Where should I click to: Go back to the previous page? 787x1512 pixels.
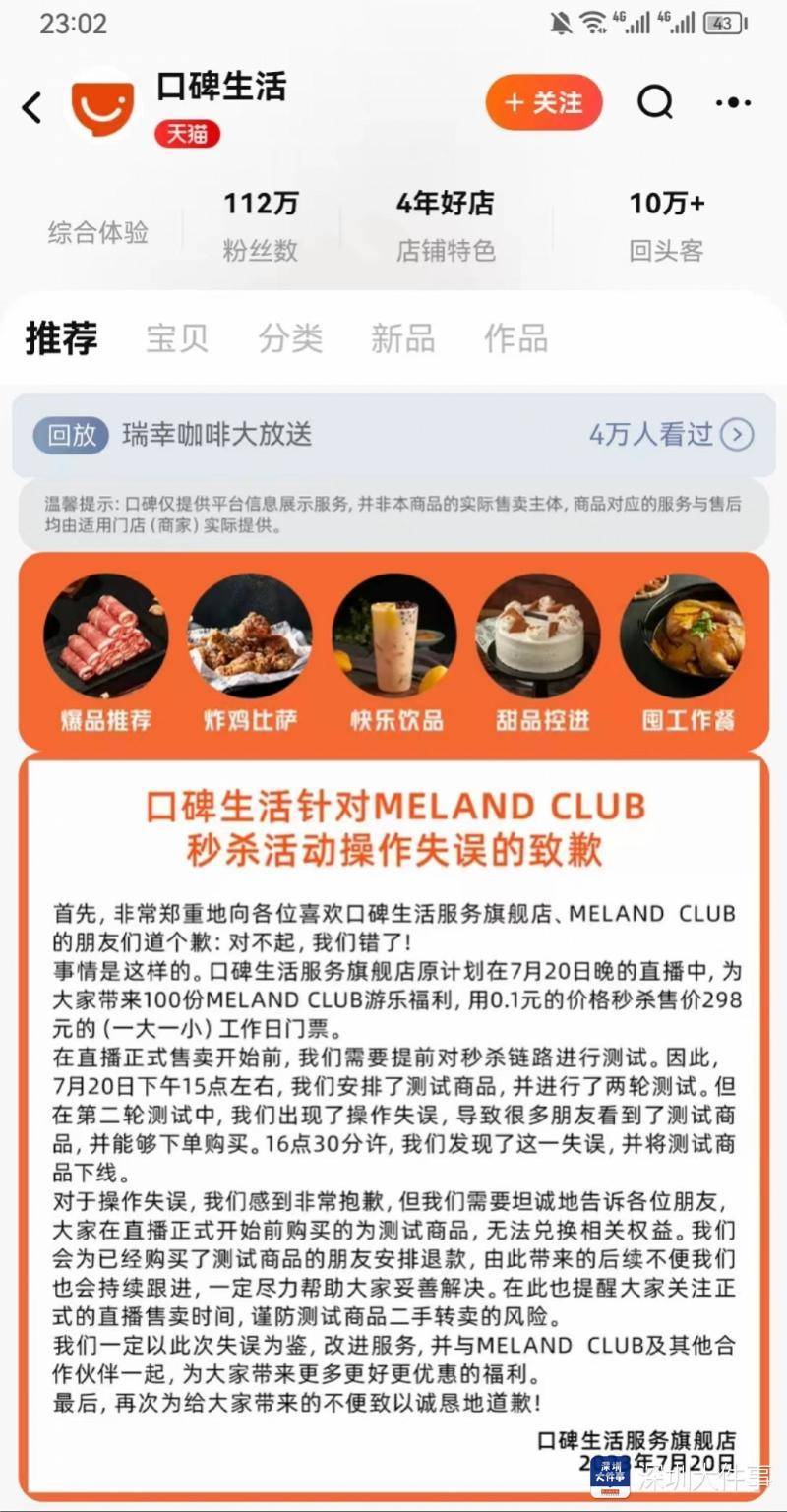click(x=32, y=106)
